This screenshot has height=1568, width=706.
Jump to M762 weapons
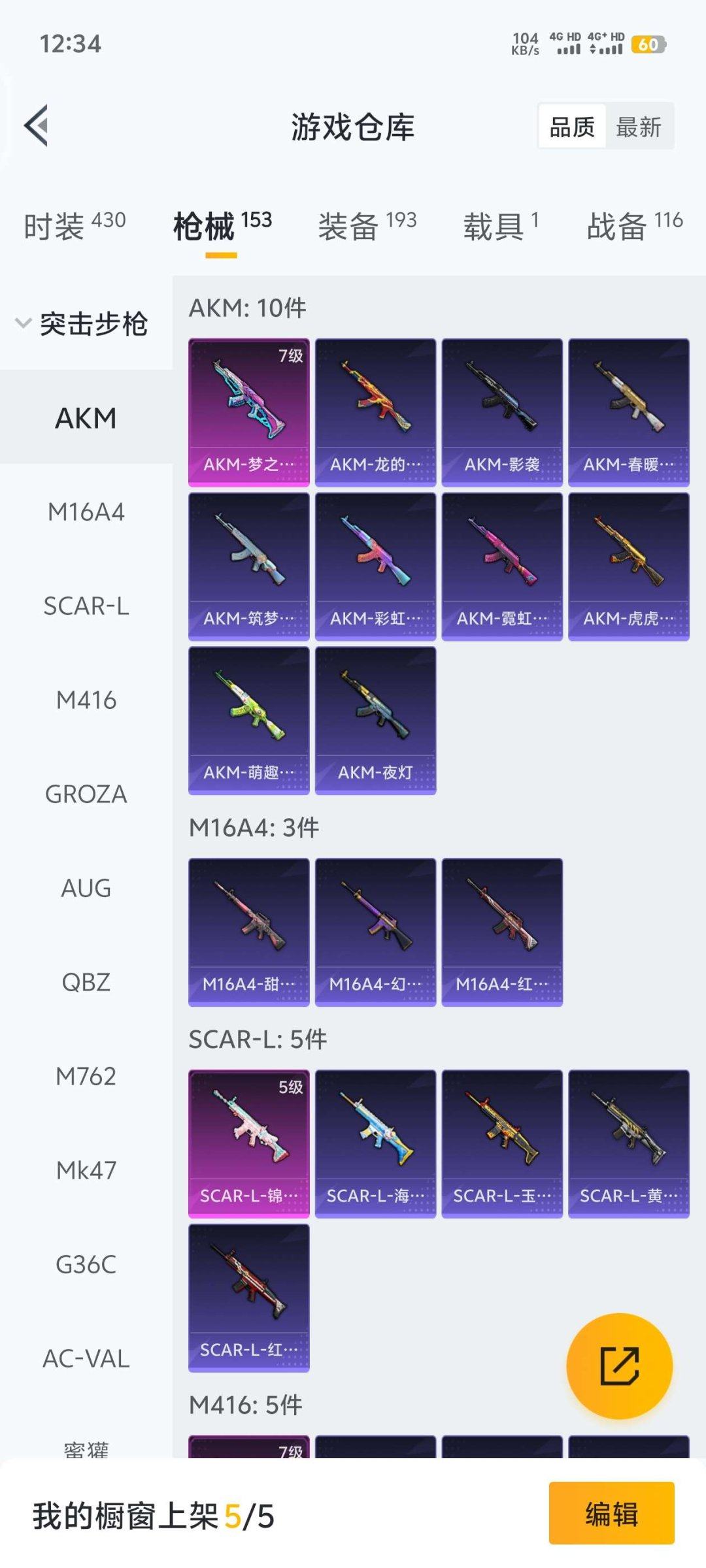pyautogui.click(x=86, y=1077)
